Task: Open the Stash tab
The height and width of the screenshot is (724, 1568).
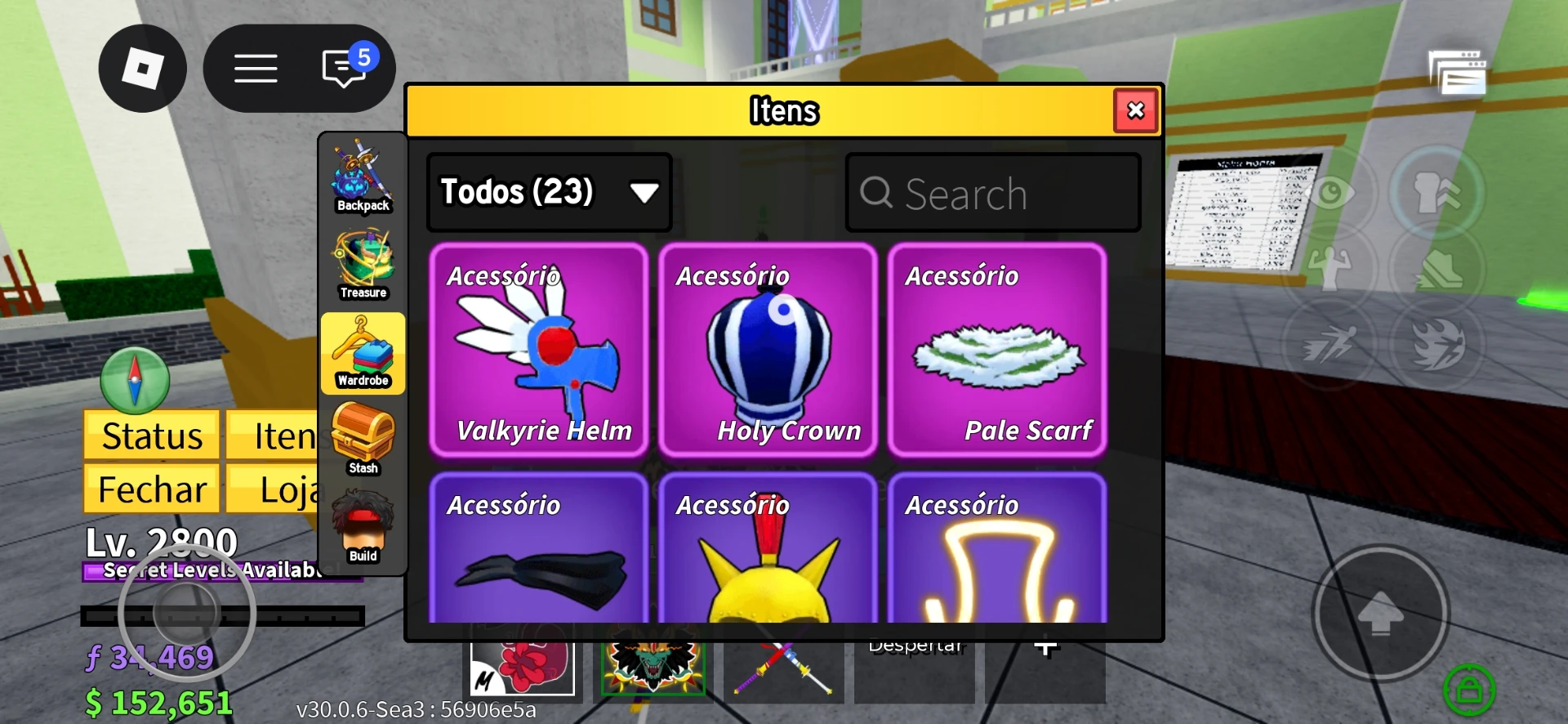Action: [x=363, y=440]
